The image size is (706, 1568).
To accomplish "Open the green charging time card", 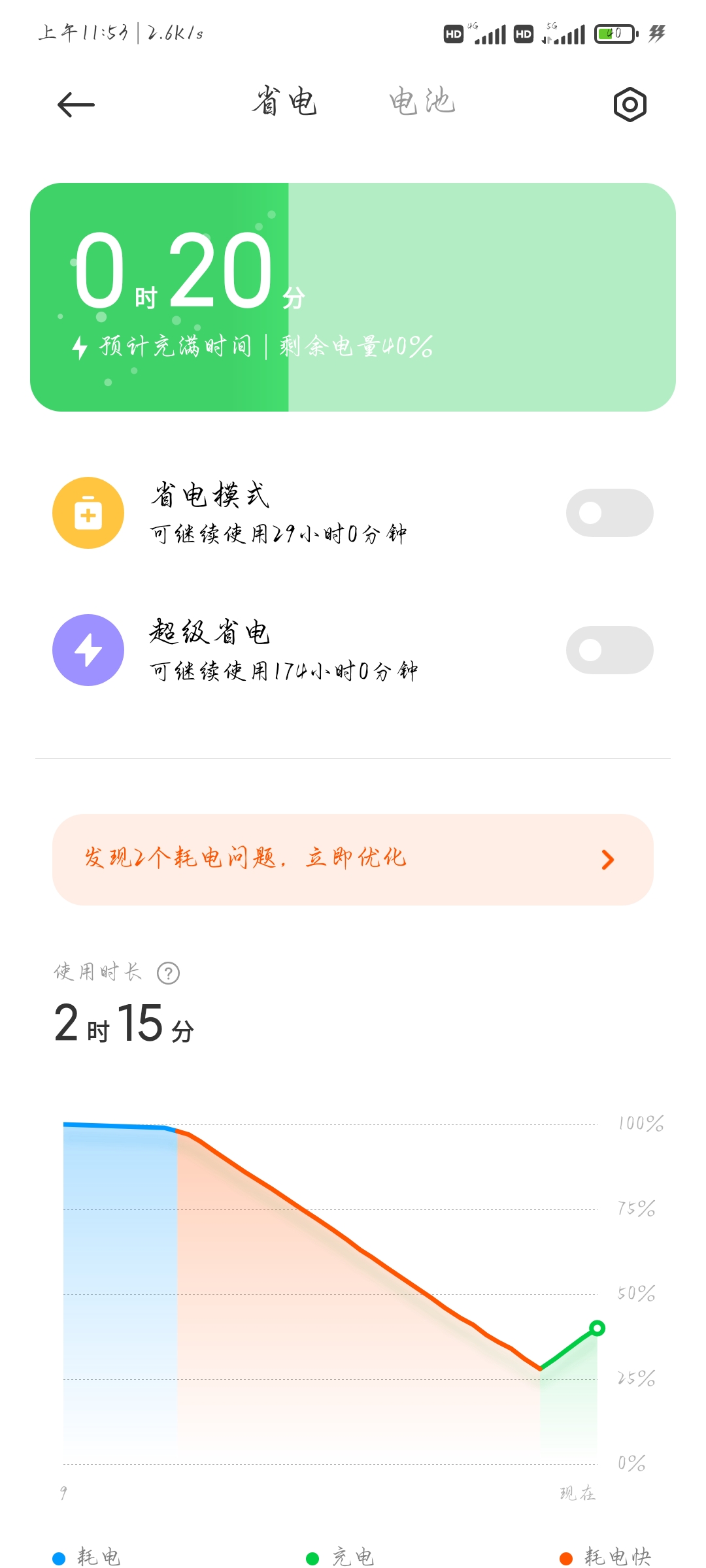I will click(x=353, y=297).
